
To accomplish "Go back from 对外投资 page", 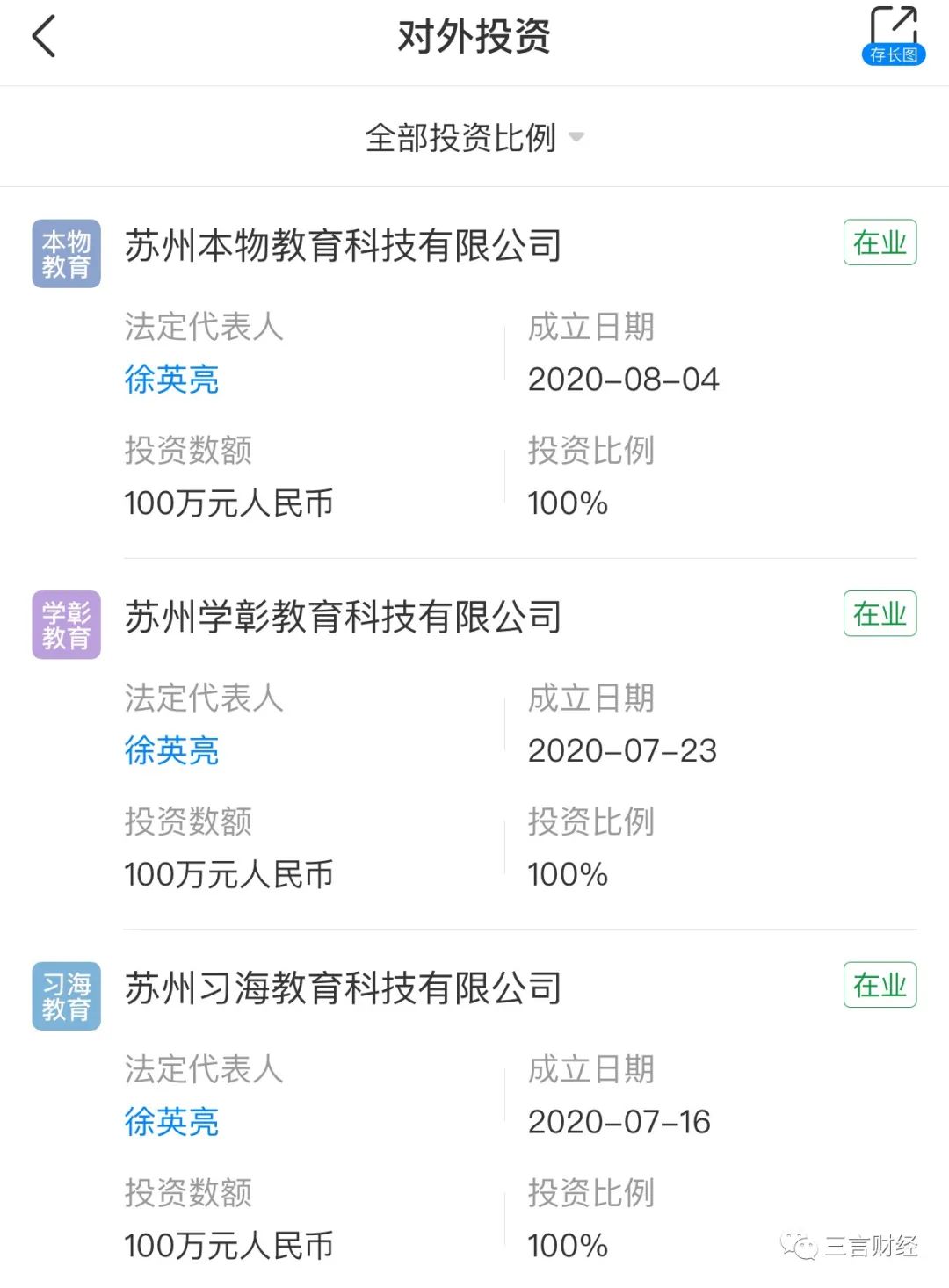I will (44, 37).
